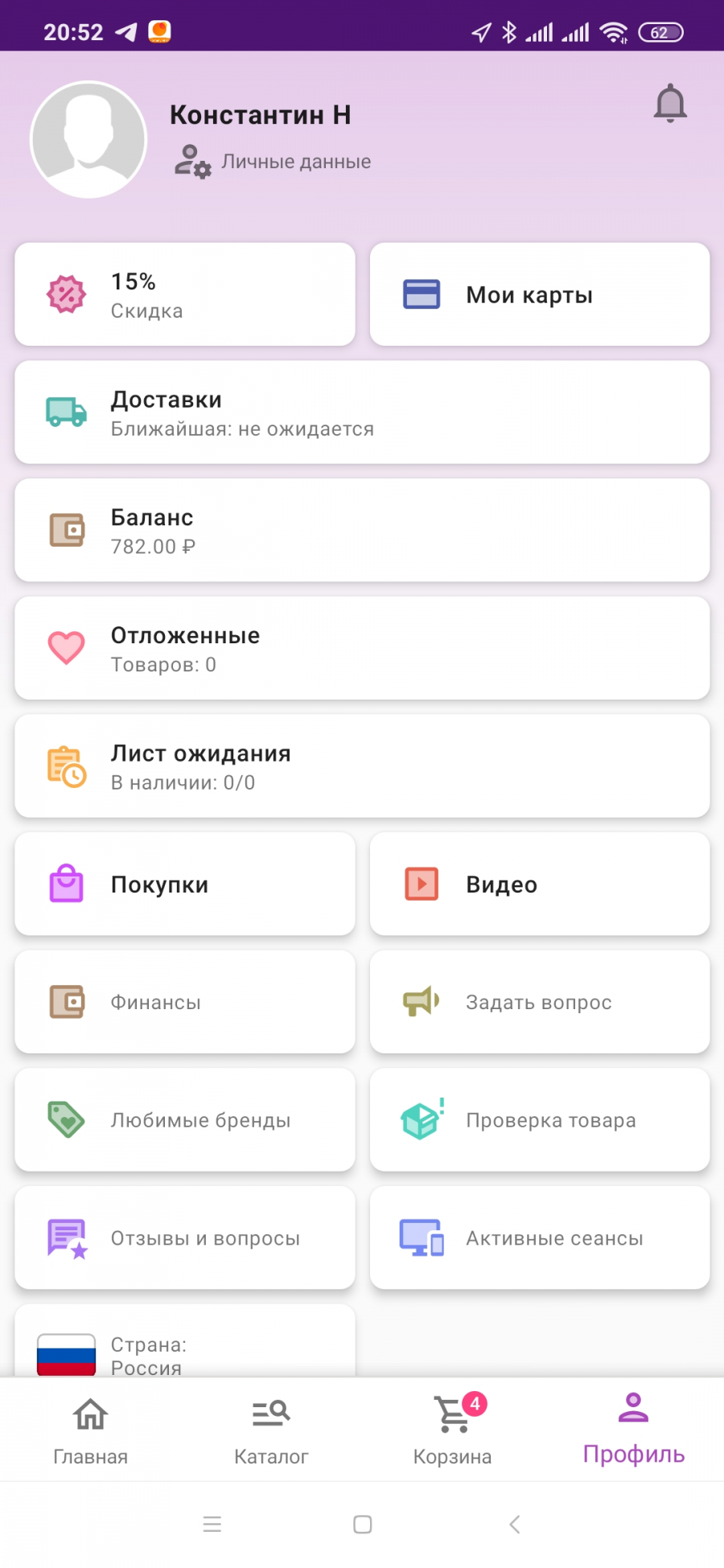
Task: Go to the Главная tab
Action: [x=91, y=1430]
